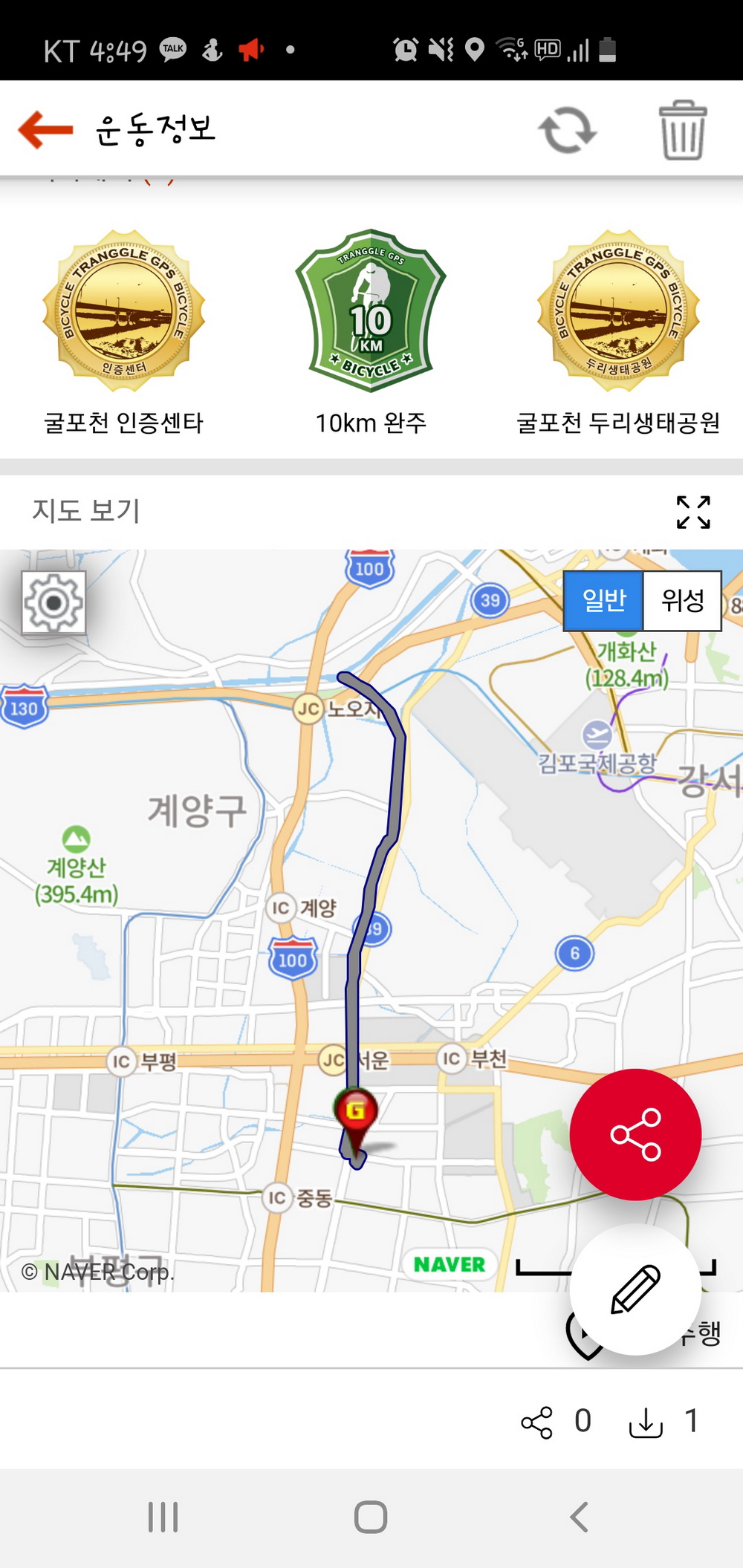Go back using the red arrow
This screenshot has height=1568, width=743.
point(45,130)
